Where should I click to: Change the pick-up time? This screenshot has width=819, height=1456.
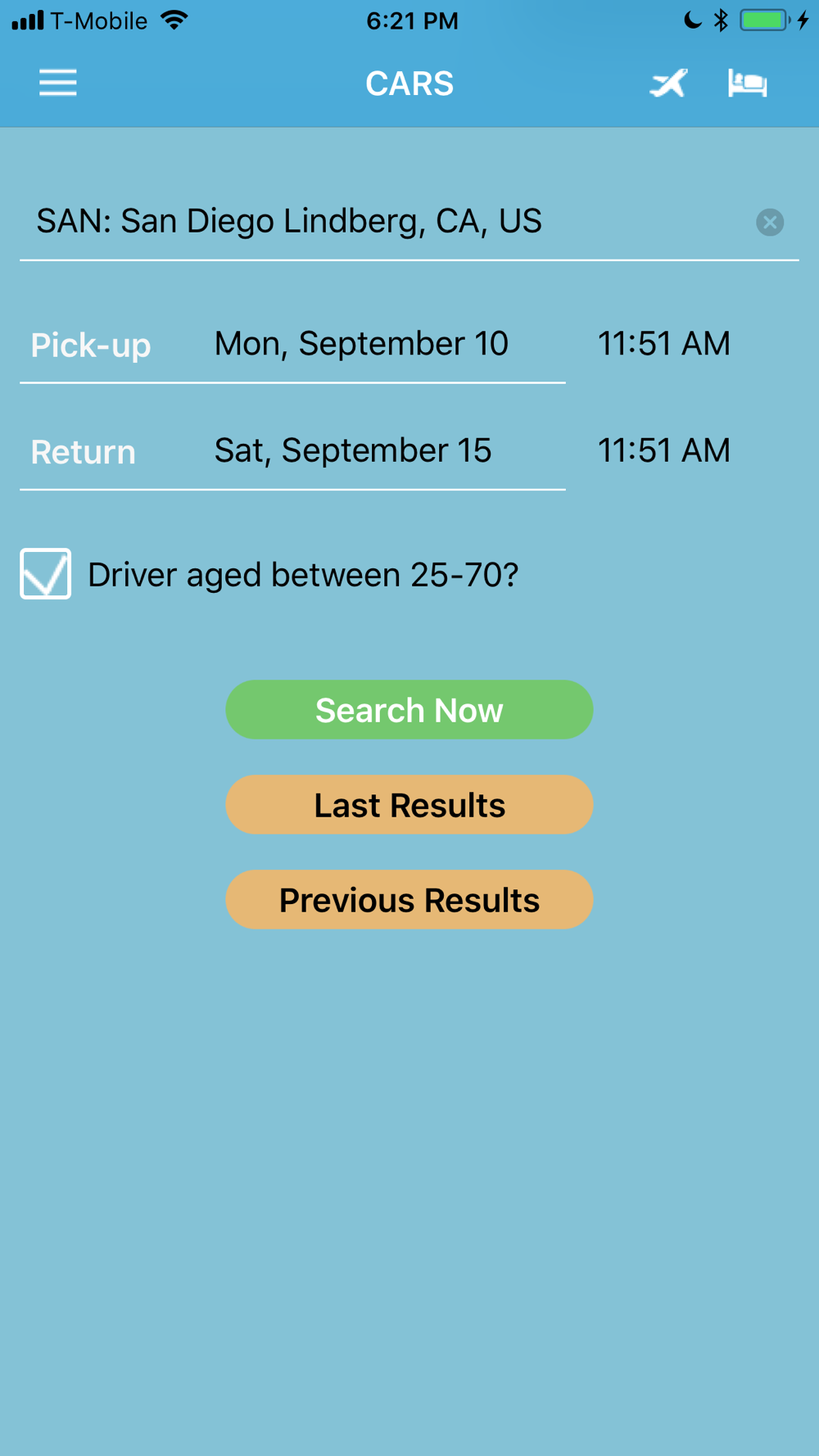pos(663,344)
